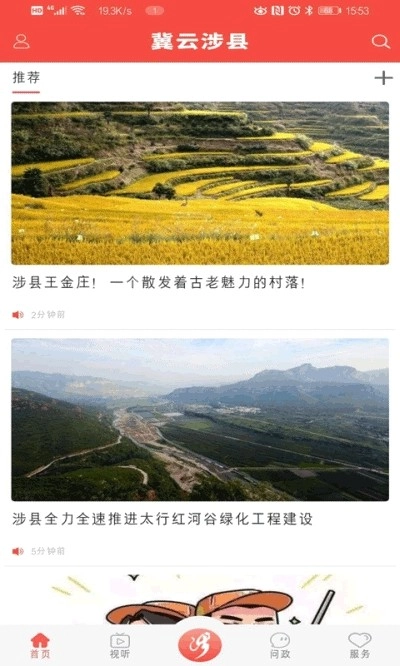The width and height of the screenshot is (400, 666).
Task: Switch to the 服务 tab
Action: pos(360,646)
